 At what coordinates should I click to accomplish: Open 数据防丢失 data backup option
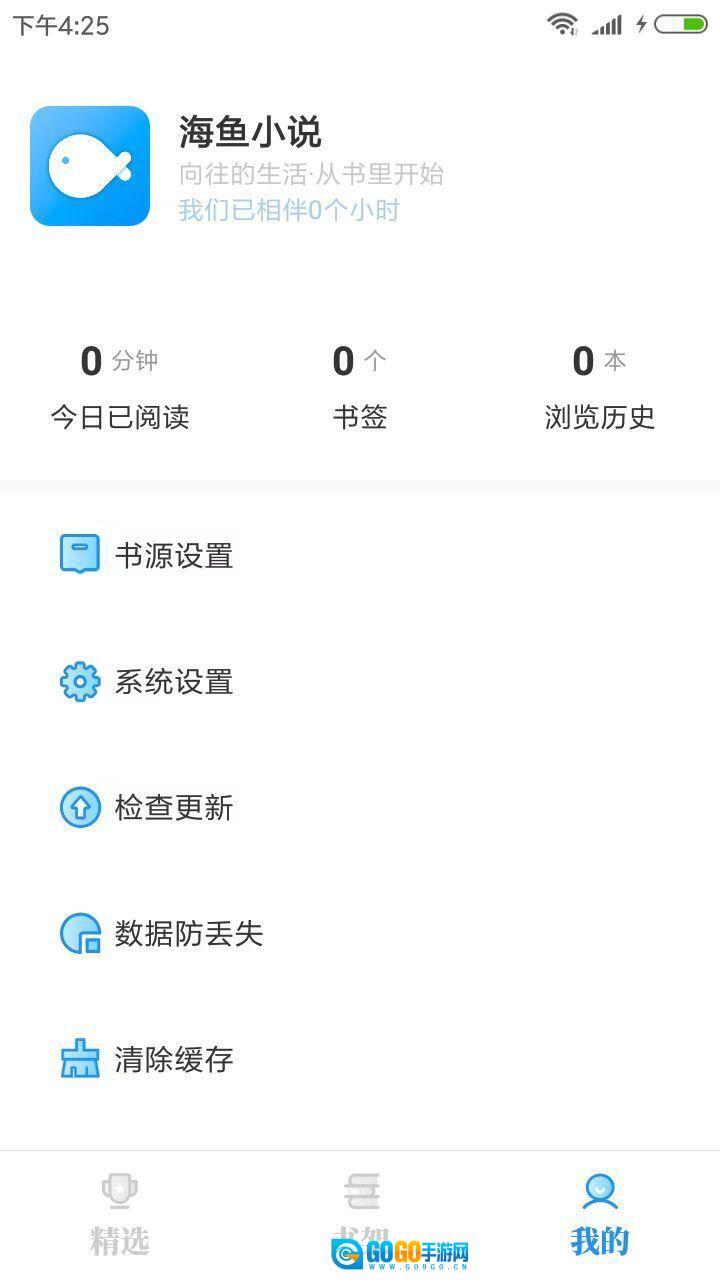pyautogui.click(x=188, y=934)
